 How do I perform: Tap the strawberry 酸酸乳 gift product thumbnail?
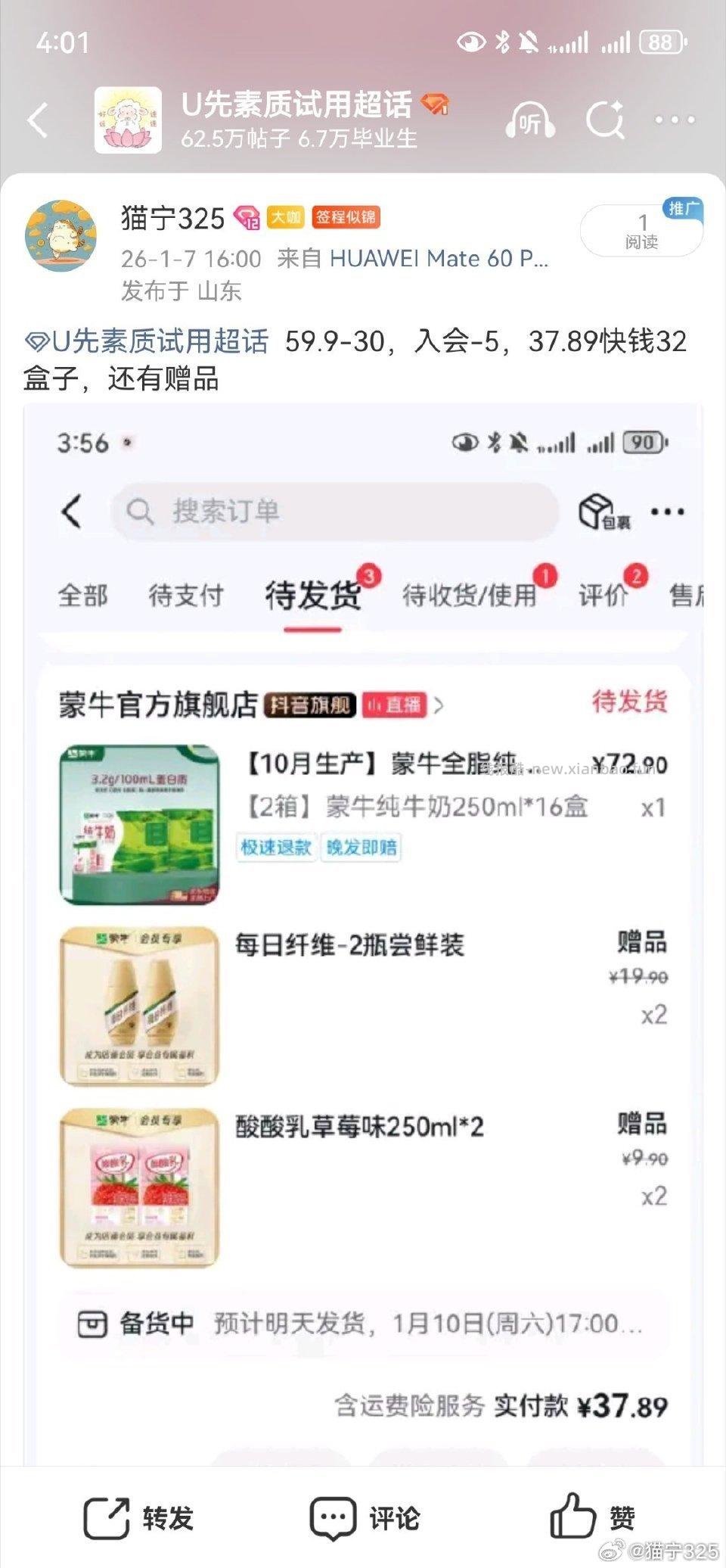point(136,1188)
